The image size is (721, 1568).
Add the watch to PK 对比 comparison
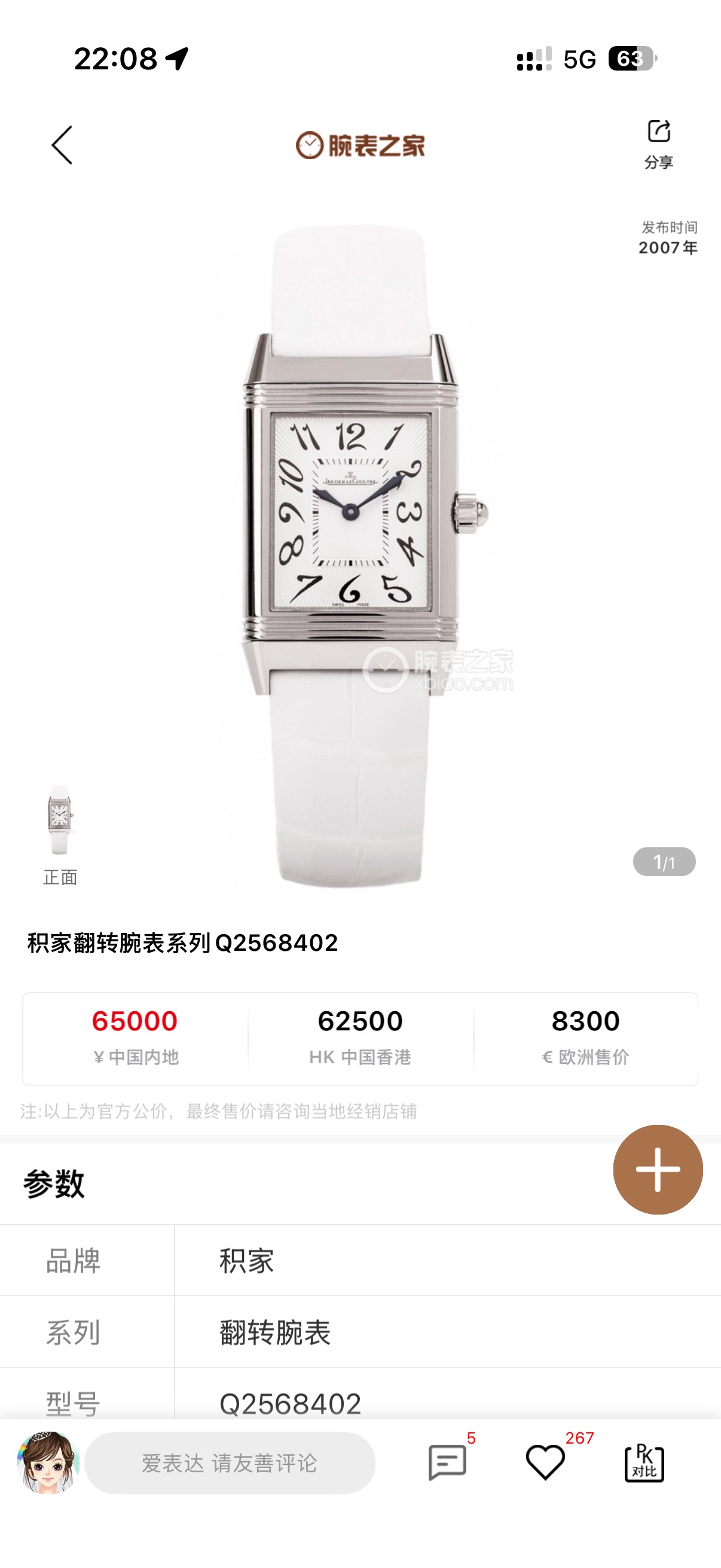[x=644, y=1462]
